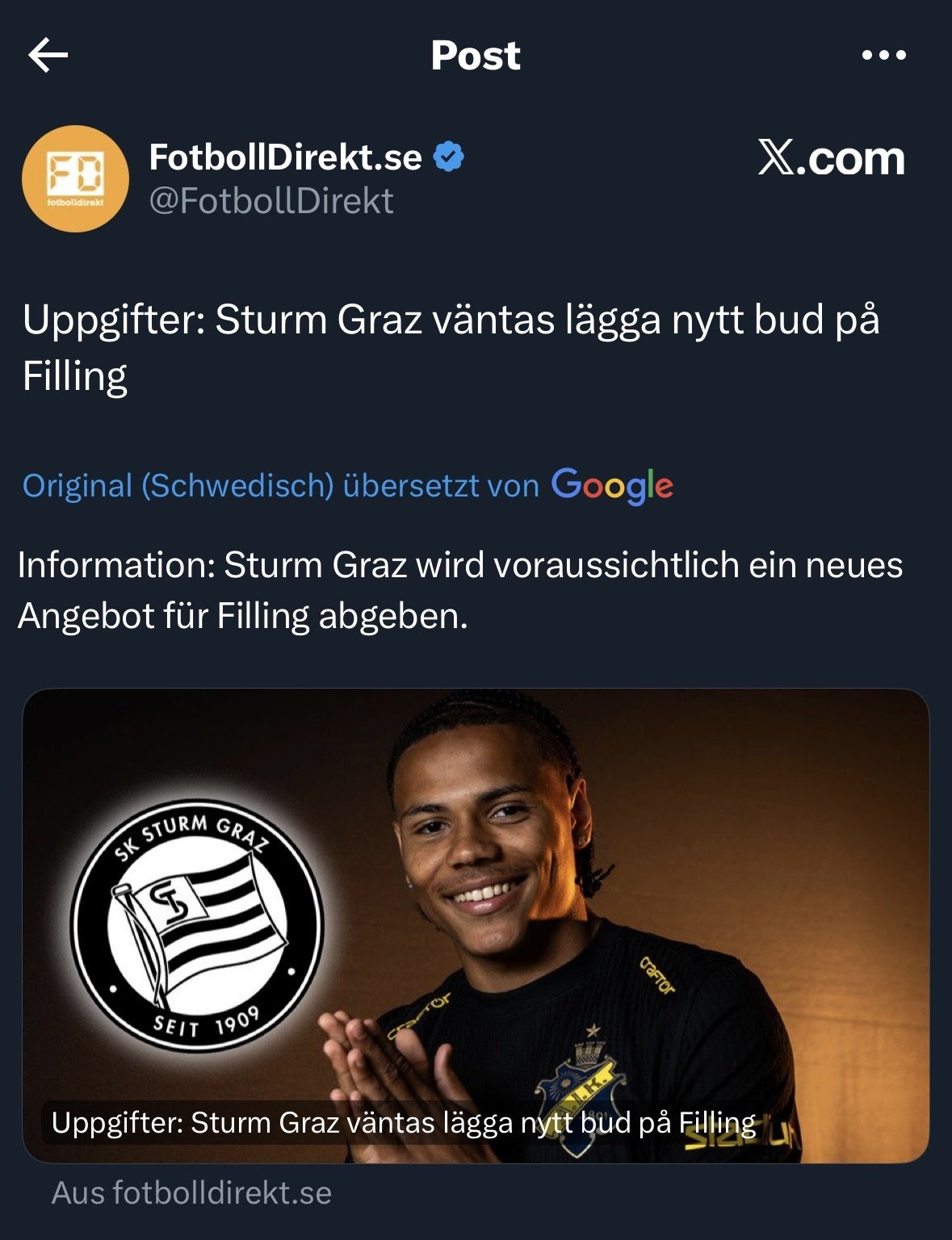This screenshot has width=952, height=1240.
Task: Open the Sturm Graz article card
Action: coord(476,925)
